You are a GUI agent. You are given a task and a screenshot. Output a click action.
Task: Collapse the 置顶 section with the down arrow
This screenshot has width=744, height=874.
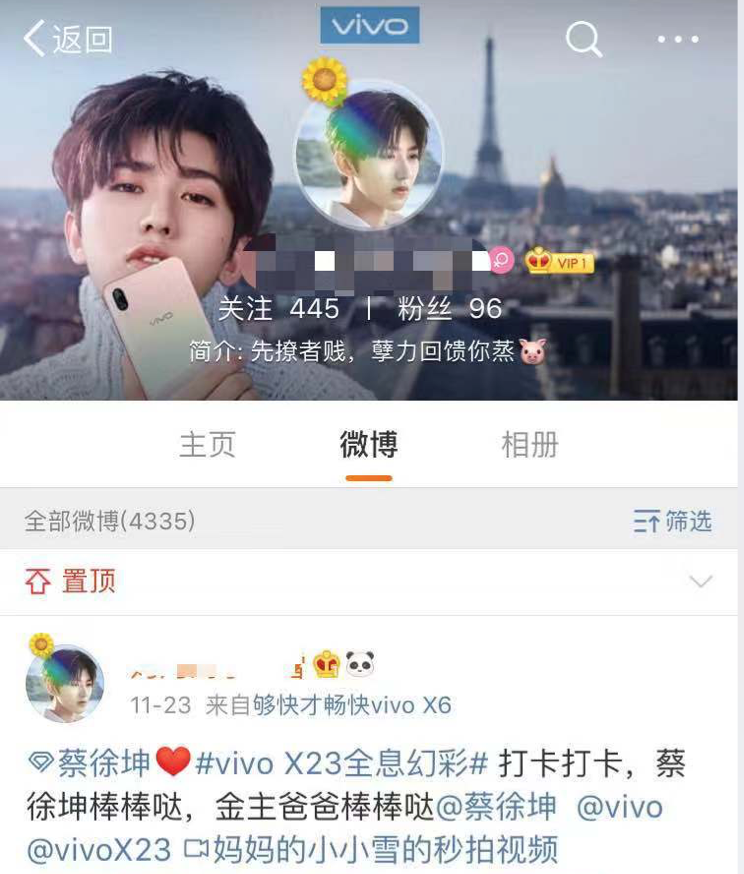703,579
